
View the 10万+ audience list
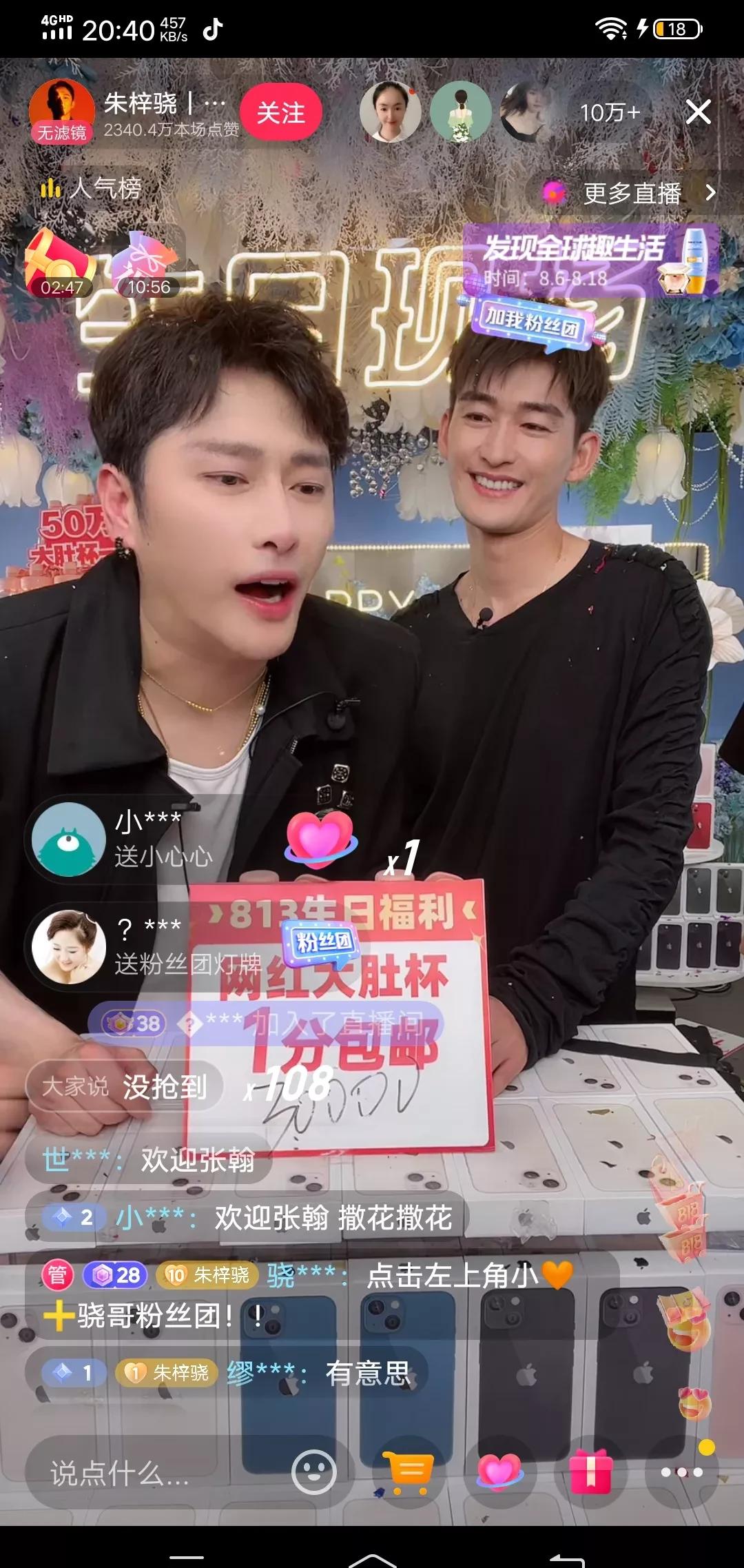click(610, 112)
